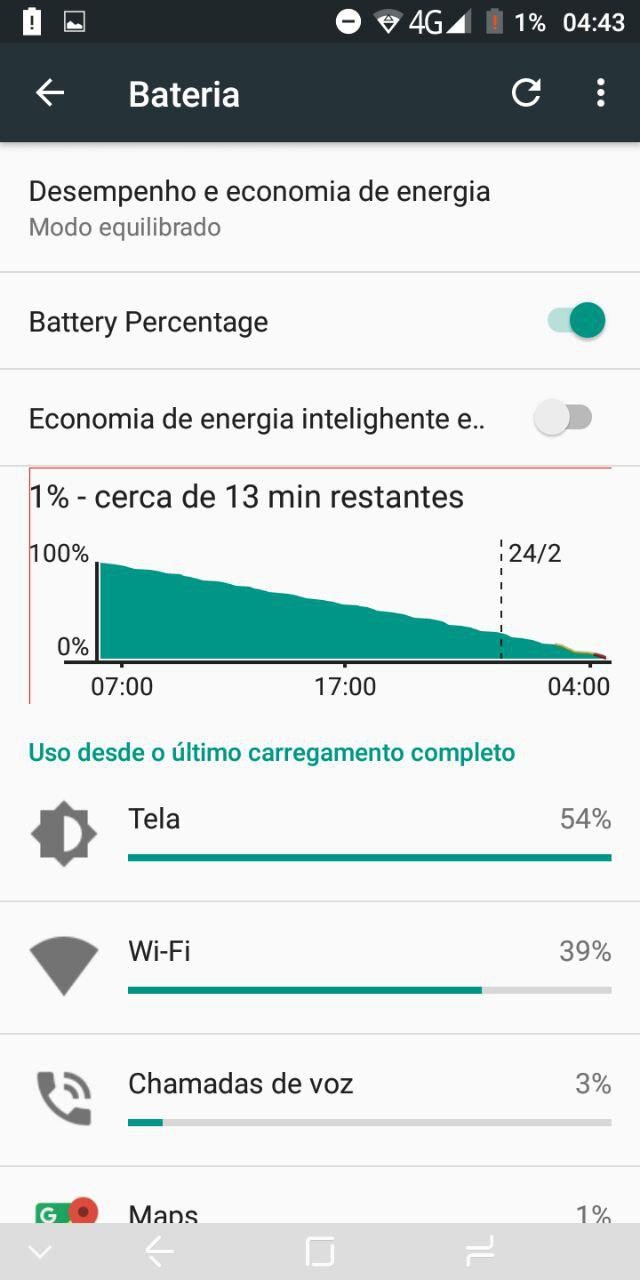Open the overflow menu

click(x=600, y=94)
